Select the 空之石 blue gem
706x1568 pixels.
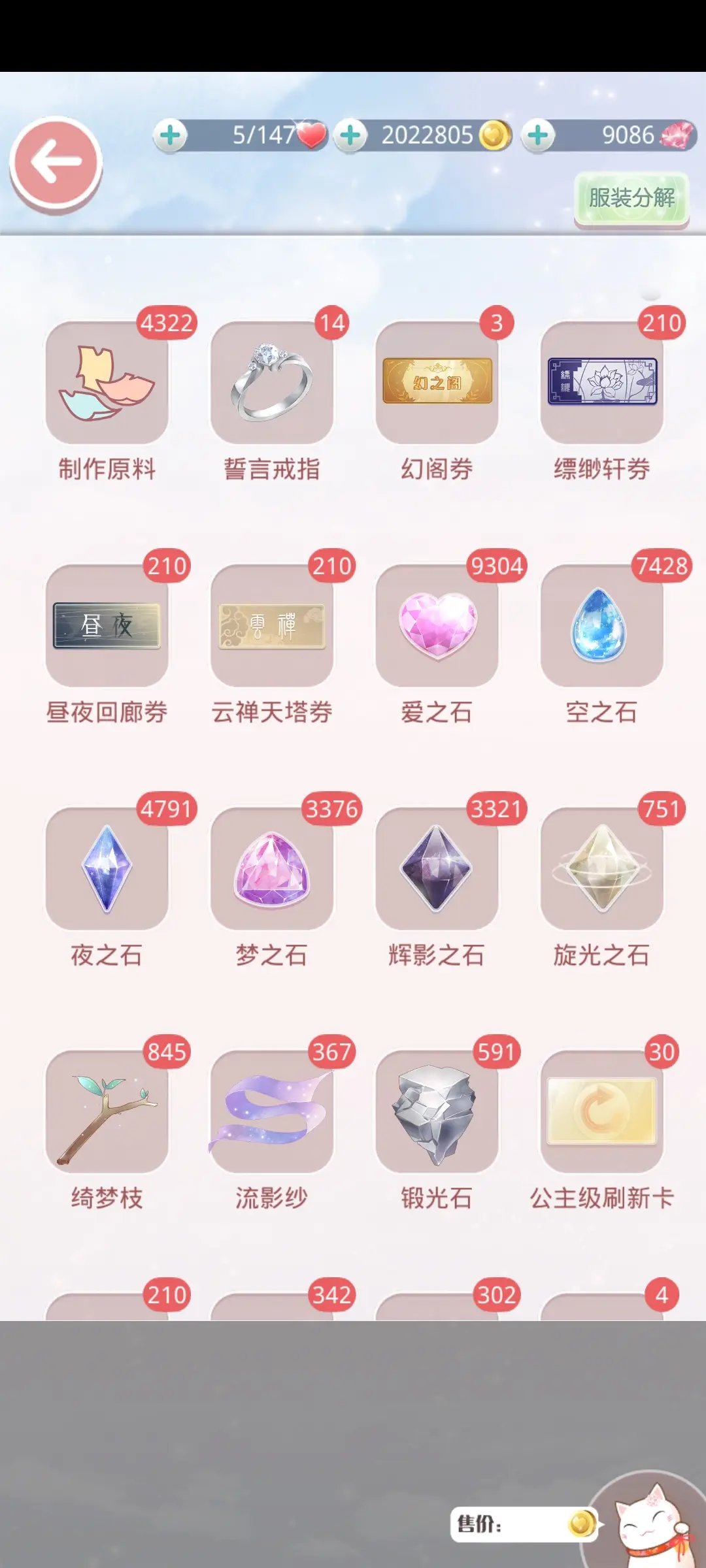click(602, 626)
